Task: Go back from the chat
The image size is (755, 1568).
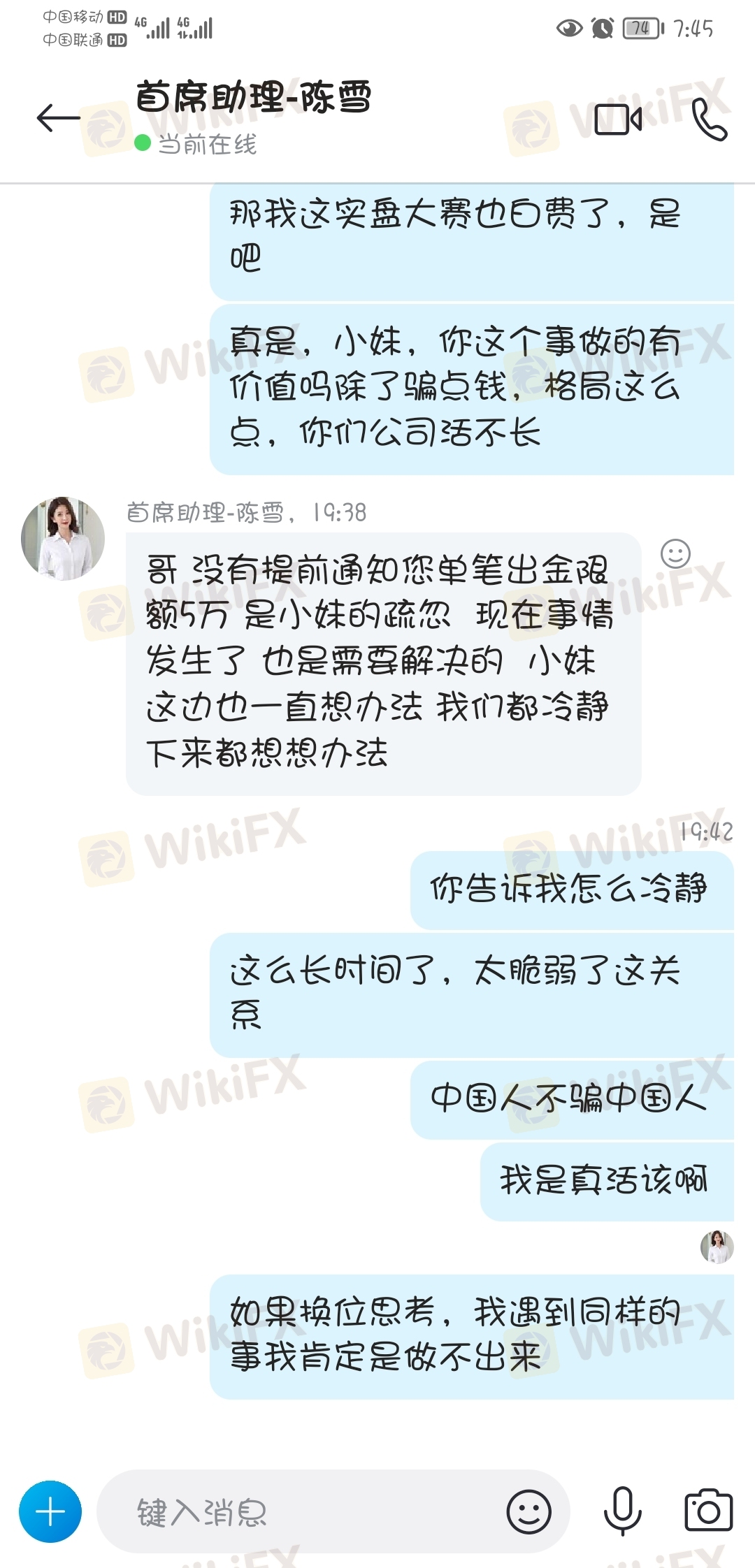Action: click(58, 118)
